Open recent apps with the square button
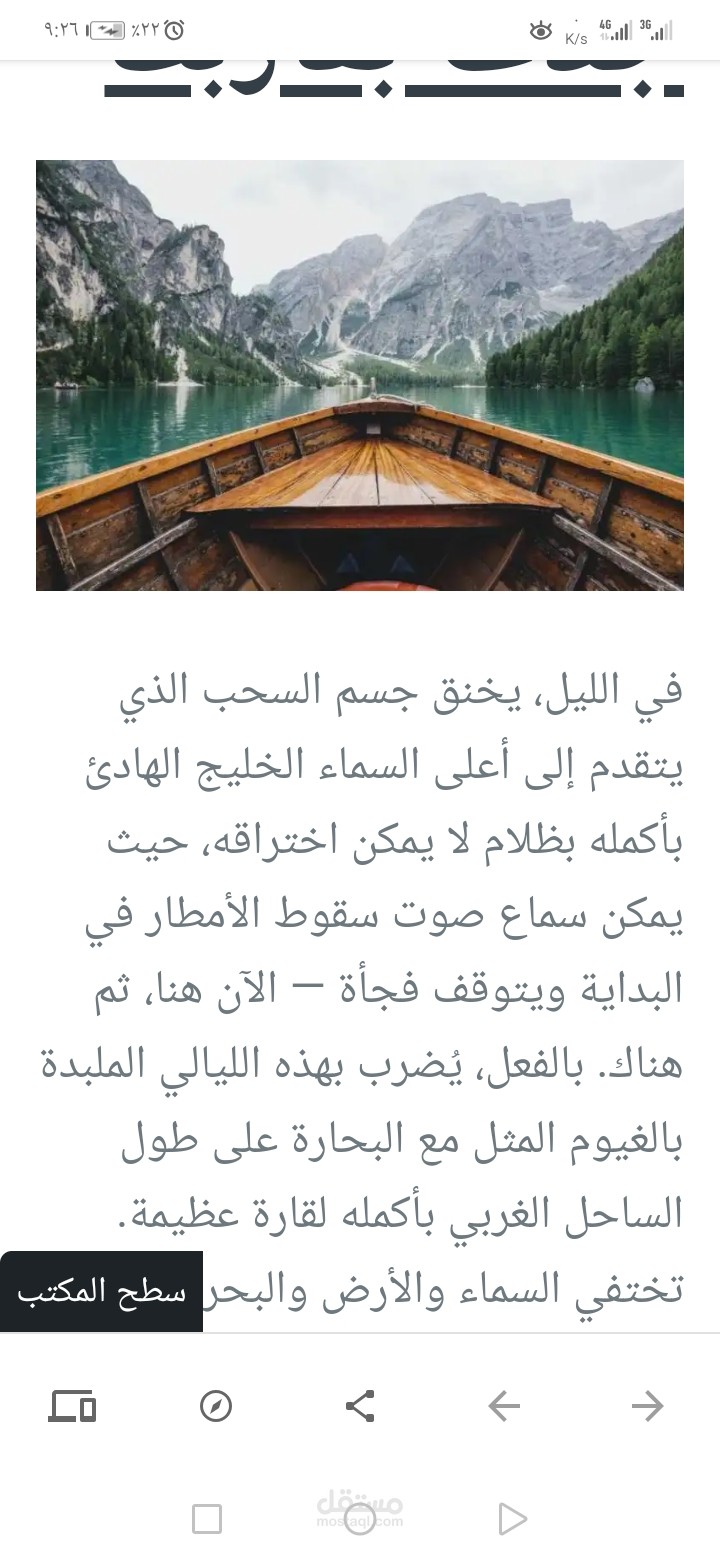Viewport: 720px width, 1560px height. tap(207, 1520)
